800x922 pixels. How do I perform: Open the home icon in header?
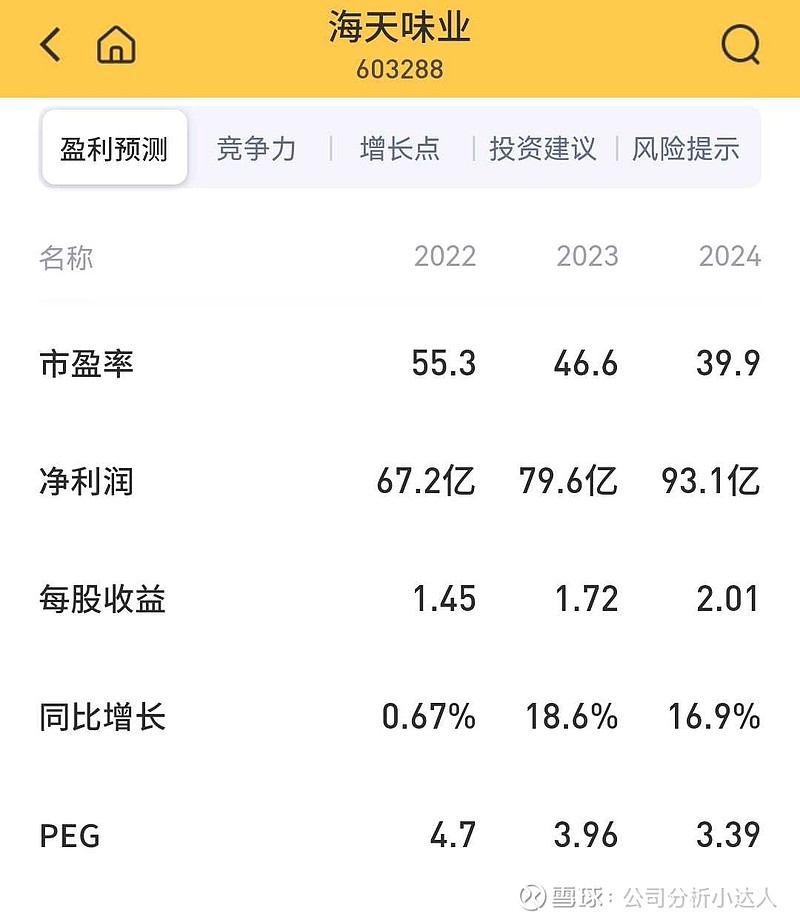pyautogui.click(x=116, y=45)
